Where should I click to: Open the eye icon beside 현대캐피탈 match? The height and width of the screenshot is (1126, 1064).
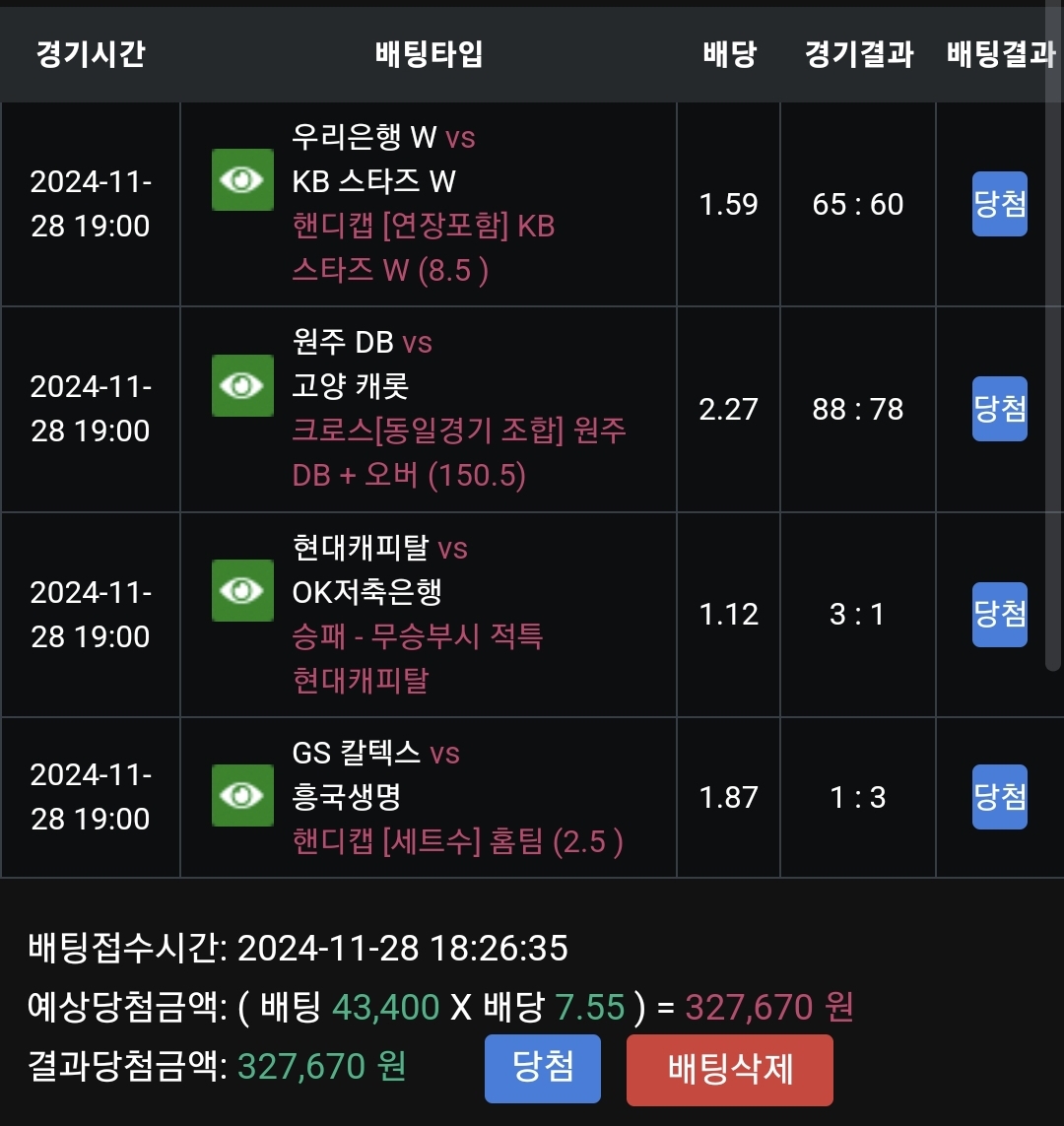(242, 590)
